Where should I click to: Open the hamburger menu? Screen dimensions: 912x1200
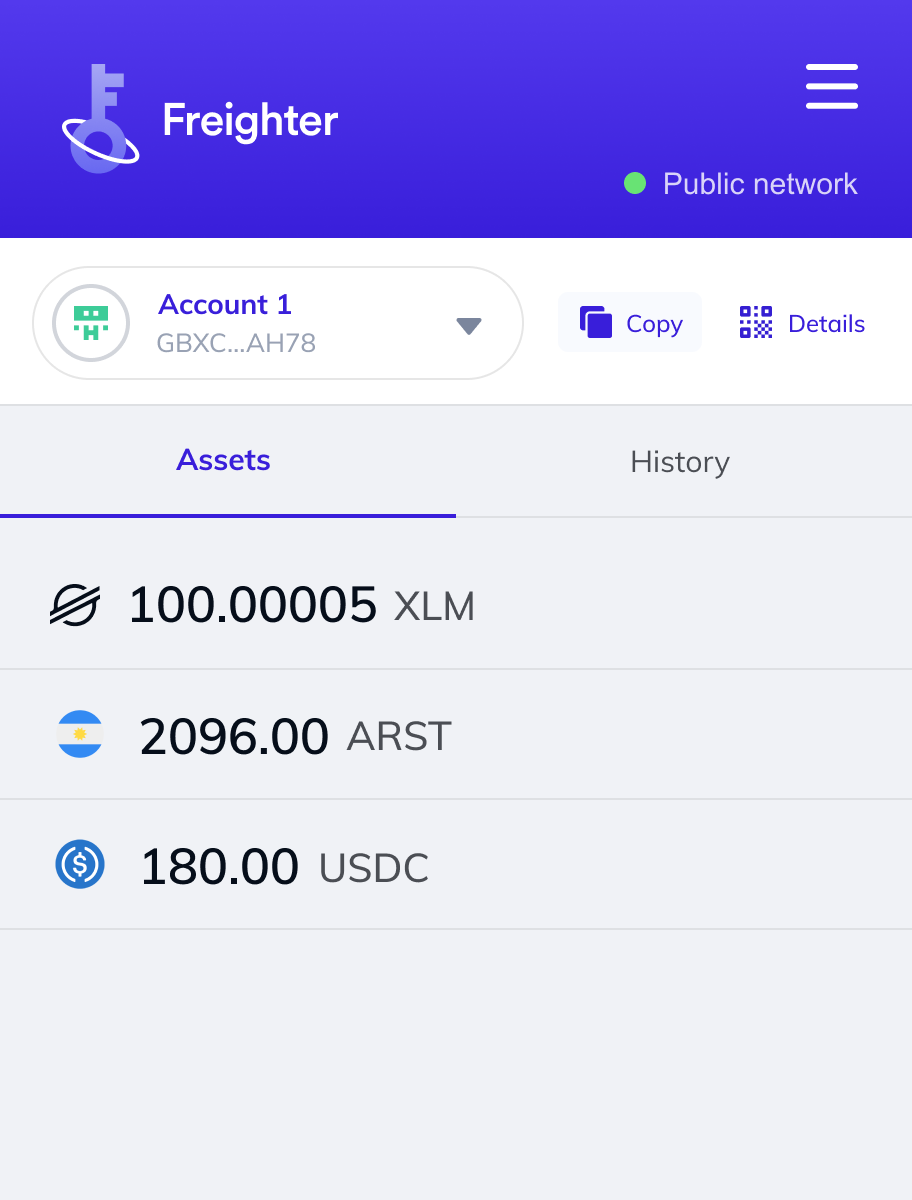tap(831, 86)
